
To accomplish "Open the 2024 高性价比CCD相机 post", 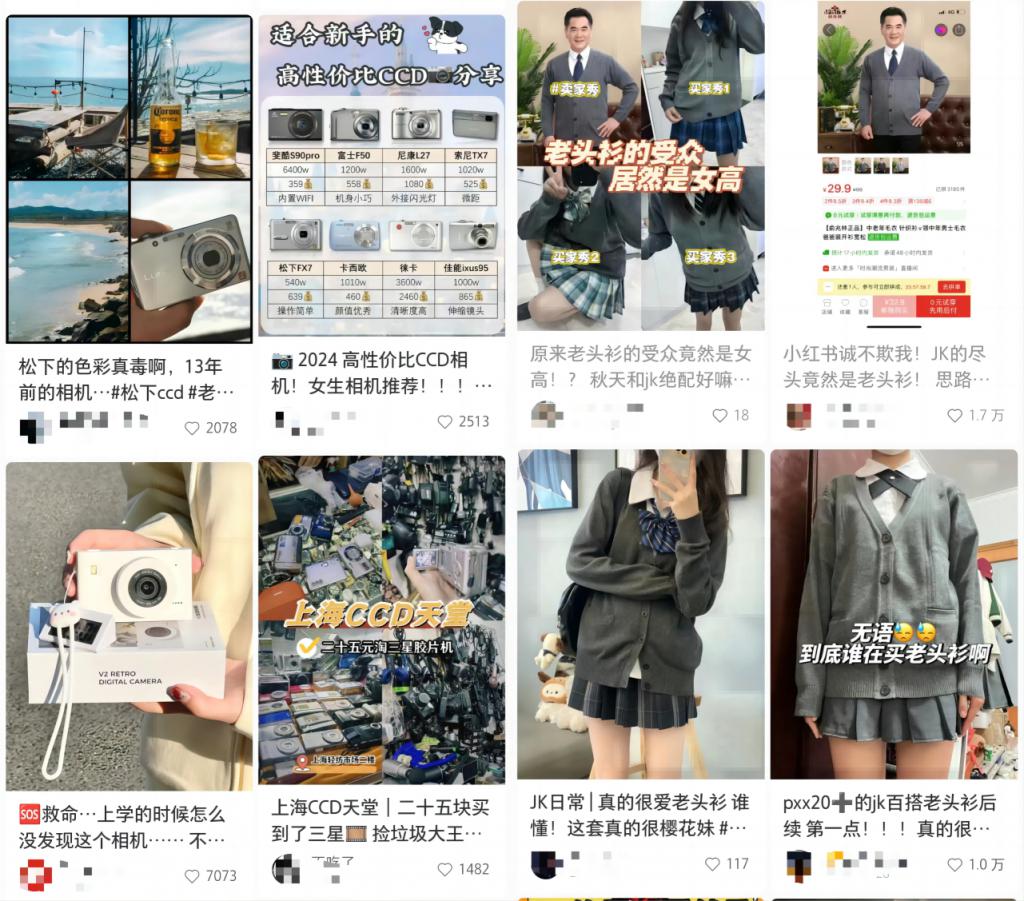I will pos(381,175).
